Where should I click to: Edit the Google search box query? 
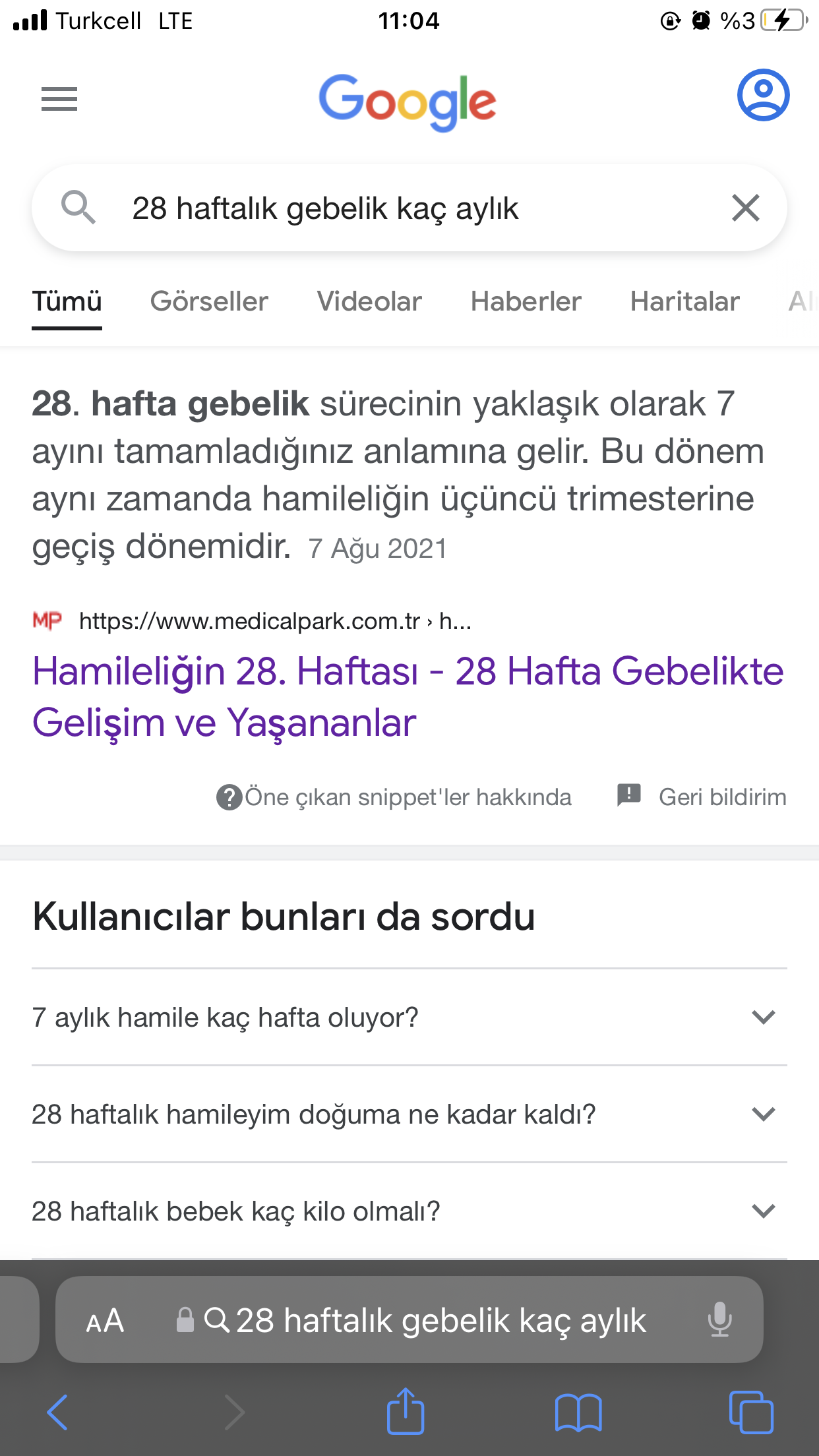point(396,208)
